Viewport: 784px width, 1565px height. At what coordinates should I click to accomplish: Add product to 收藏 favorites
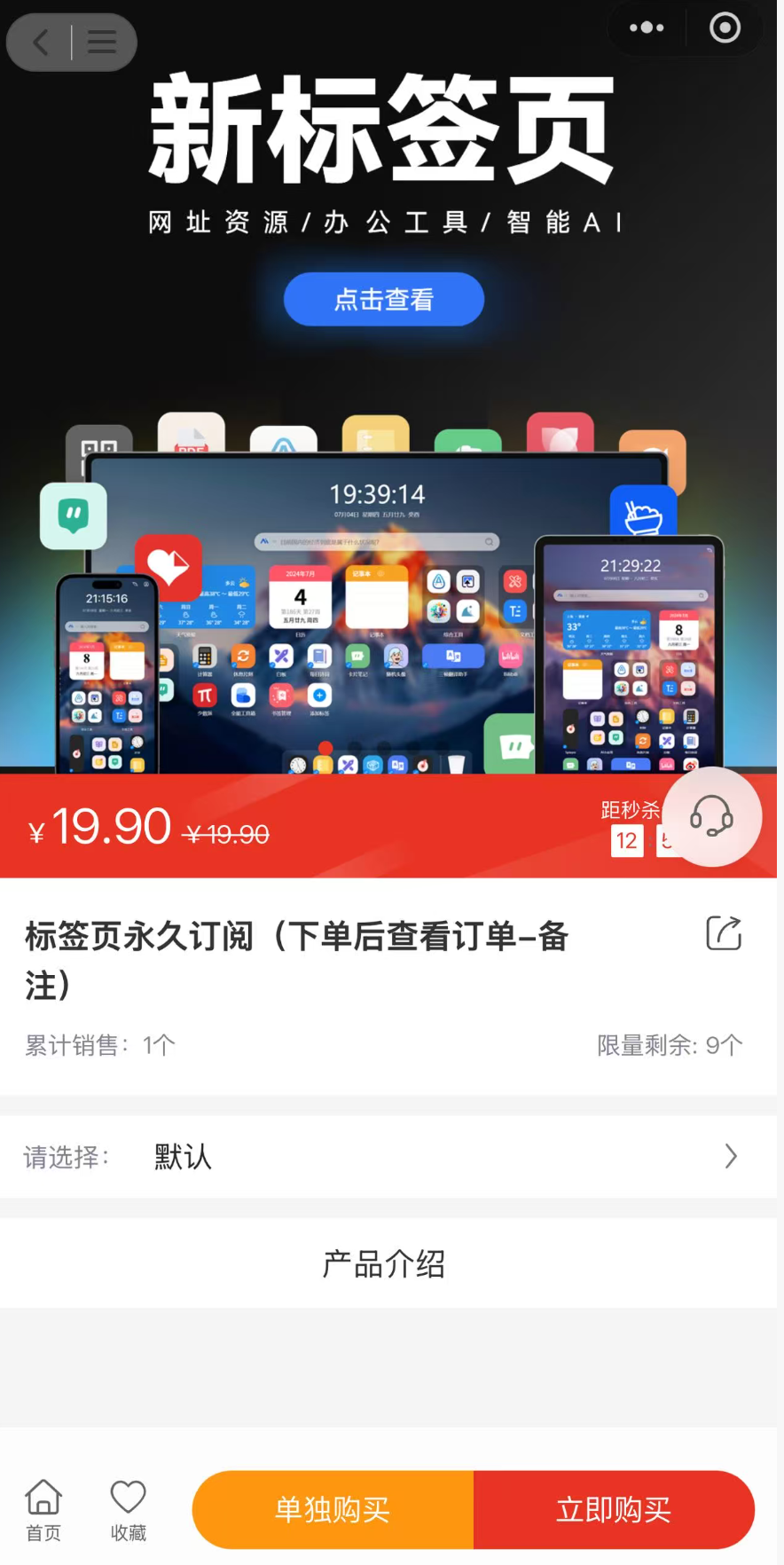coord(128,1510)
